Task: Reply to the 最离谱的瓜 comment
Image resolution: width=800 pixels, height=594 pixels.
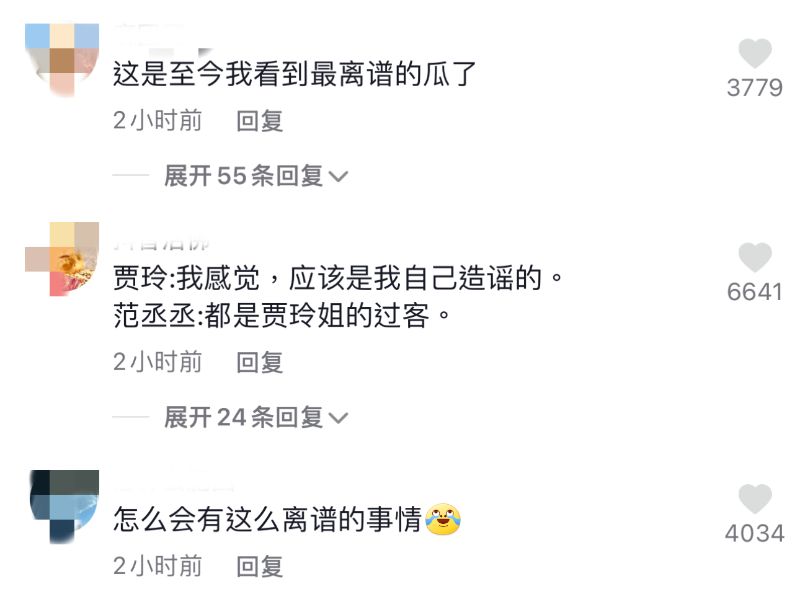Action: (x=260, y=122)
